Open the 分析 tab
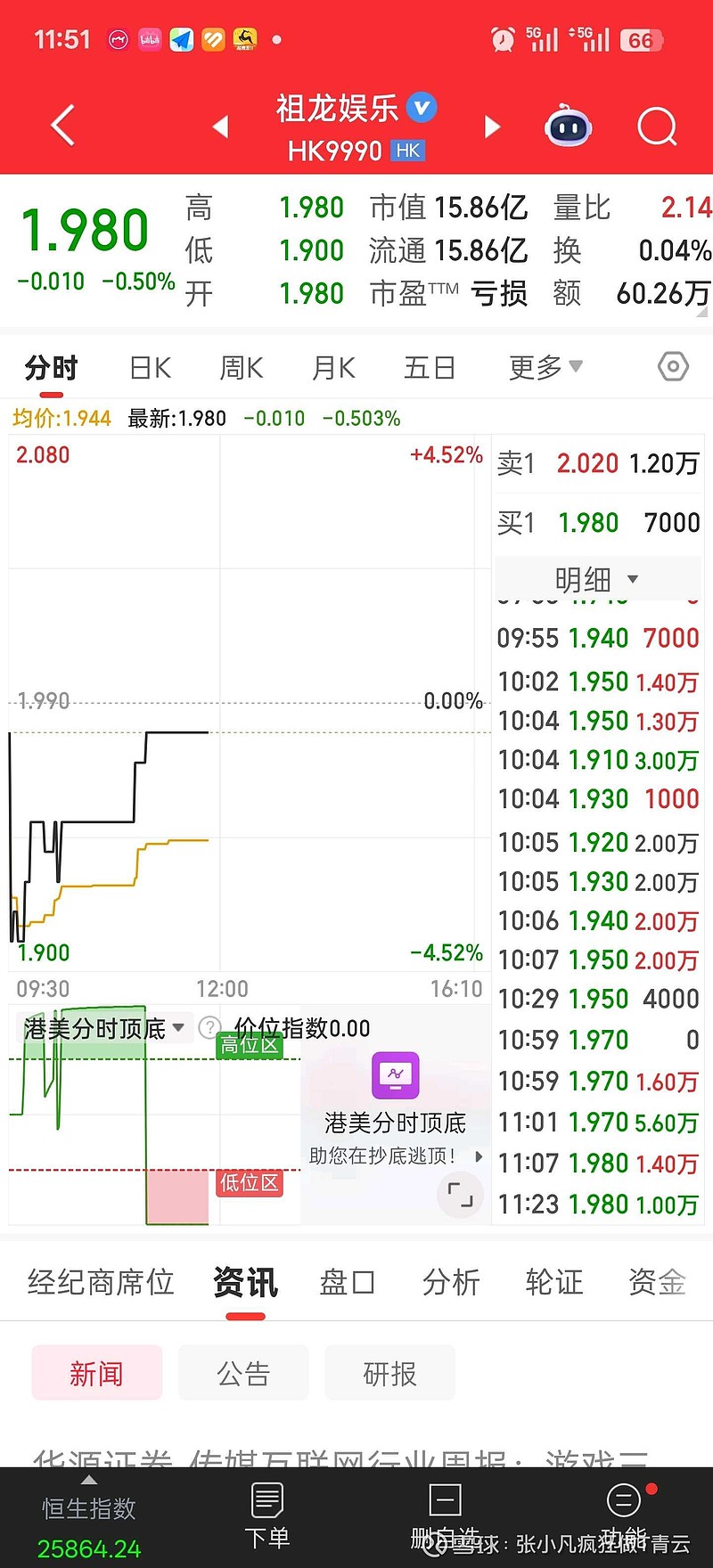Screen dimensions: 713x1568 [451, 1282]
